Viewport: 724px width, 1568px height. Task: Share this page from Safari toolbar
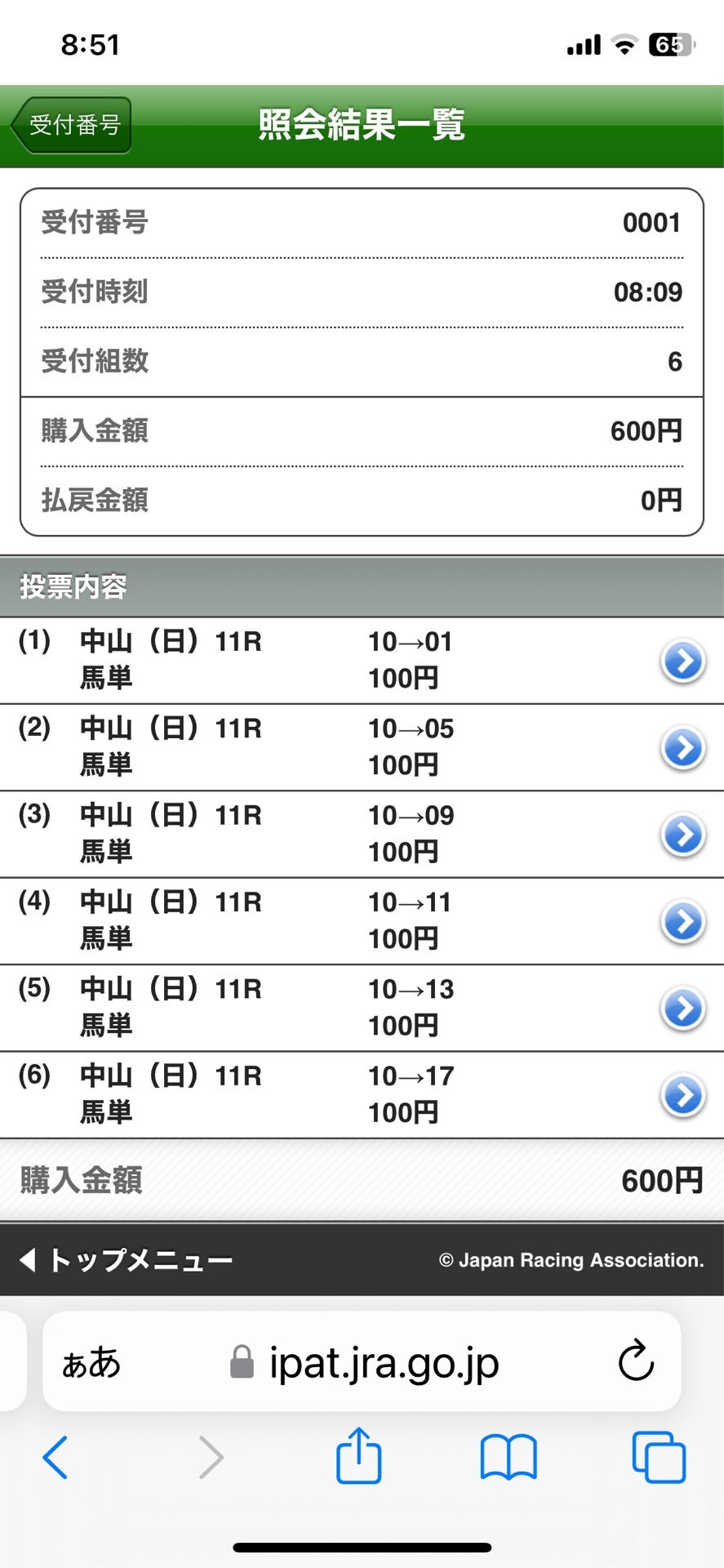point(359,1455)
